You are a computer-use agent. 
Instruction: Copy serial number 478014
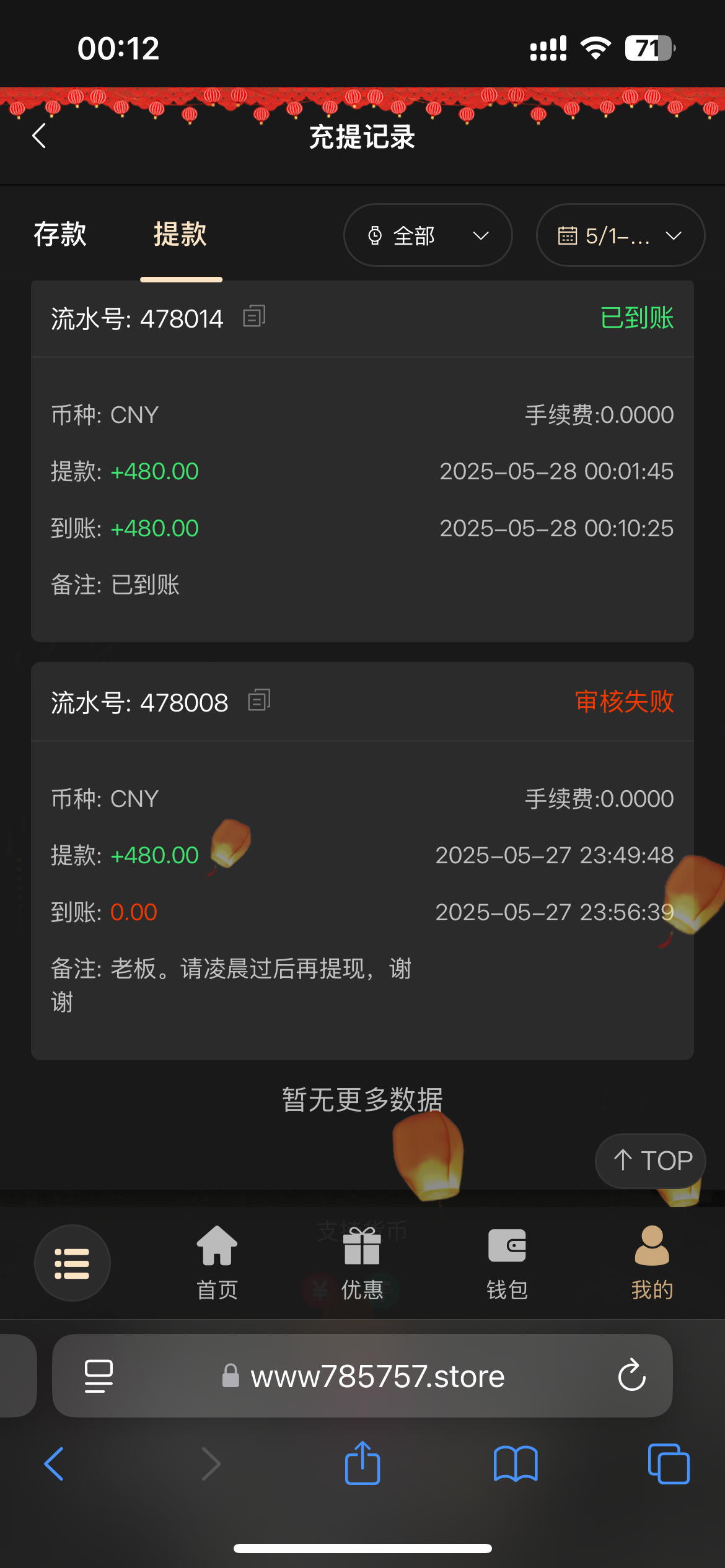tap(254, 316)
